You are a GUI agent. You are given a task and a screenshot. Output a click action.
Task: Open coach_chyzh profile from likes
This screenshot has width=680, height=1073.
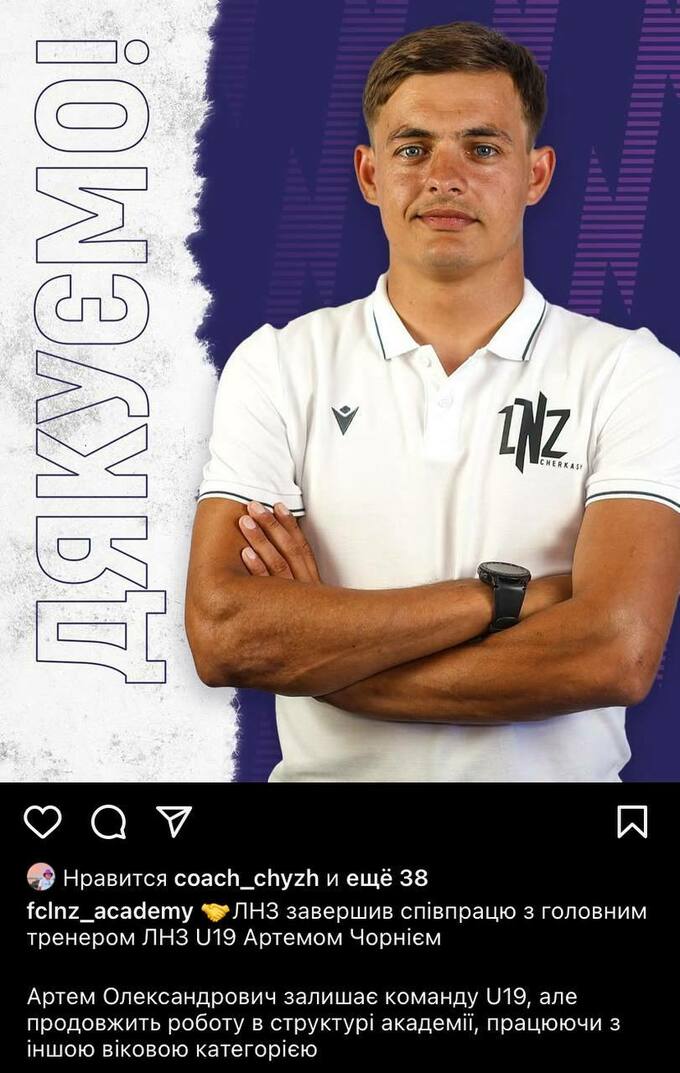click(246, 878)
